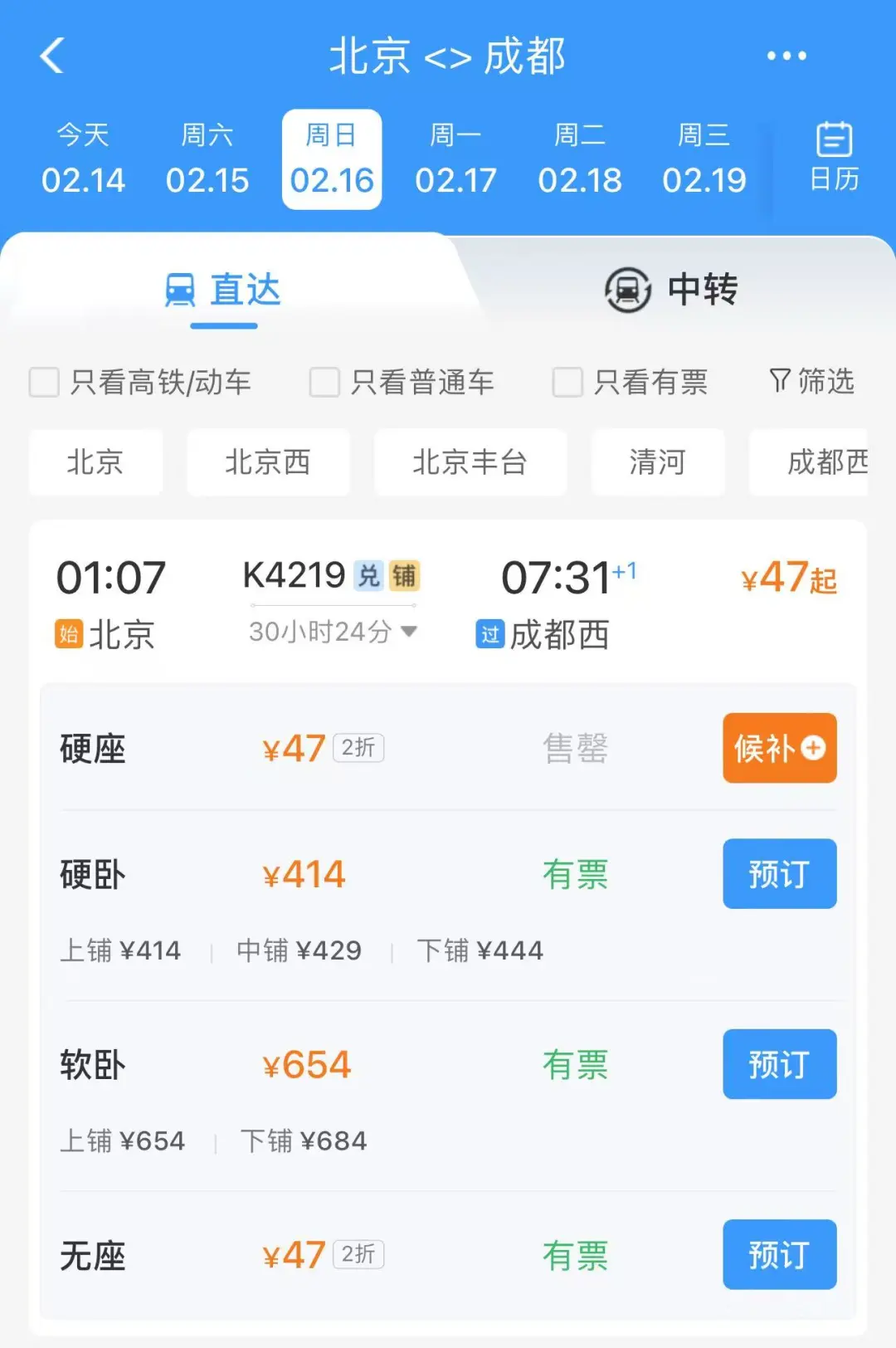Select the date 周六 02.15
The image size is (896, 1348).
(x=207, y=159)
